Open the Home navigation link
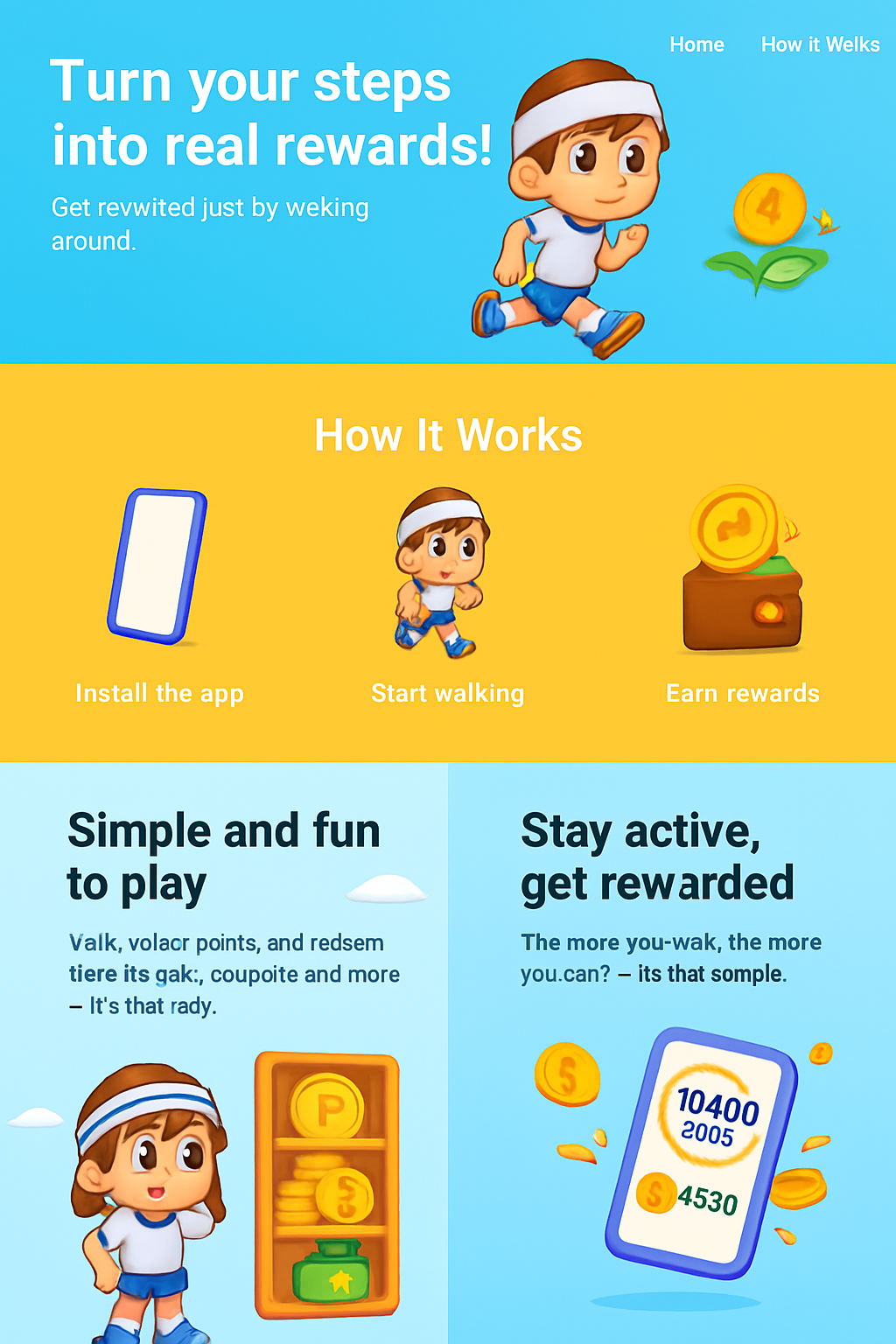896x1344 pixels. 696,45
